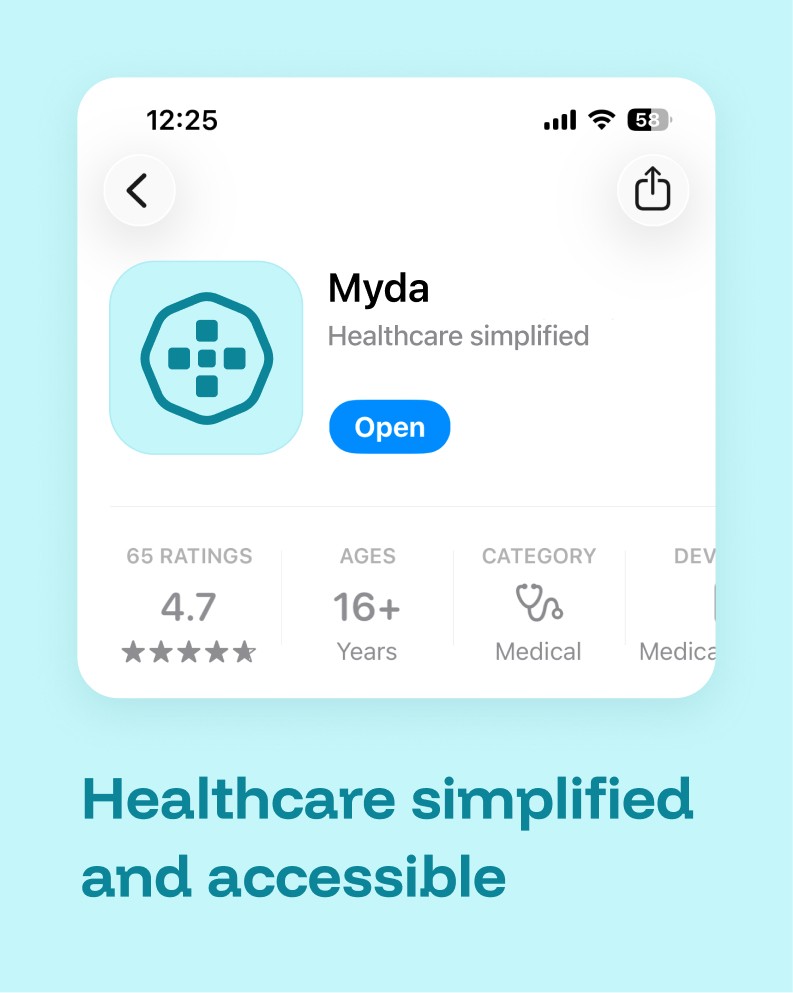The image size is (793, 993).
Task: Select the 65 RATINGS section
Action: (x=188, y=556)
